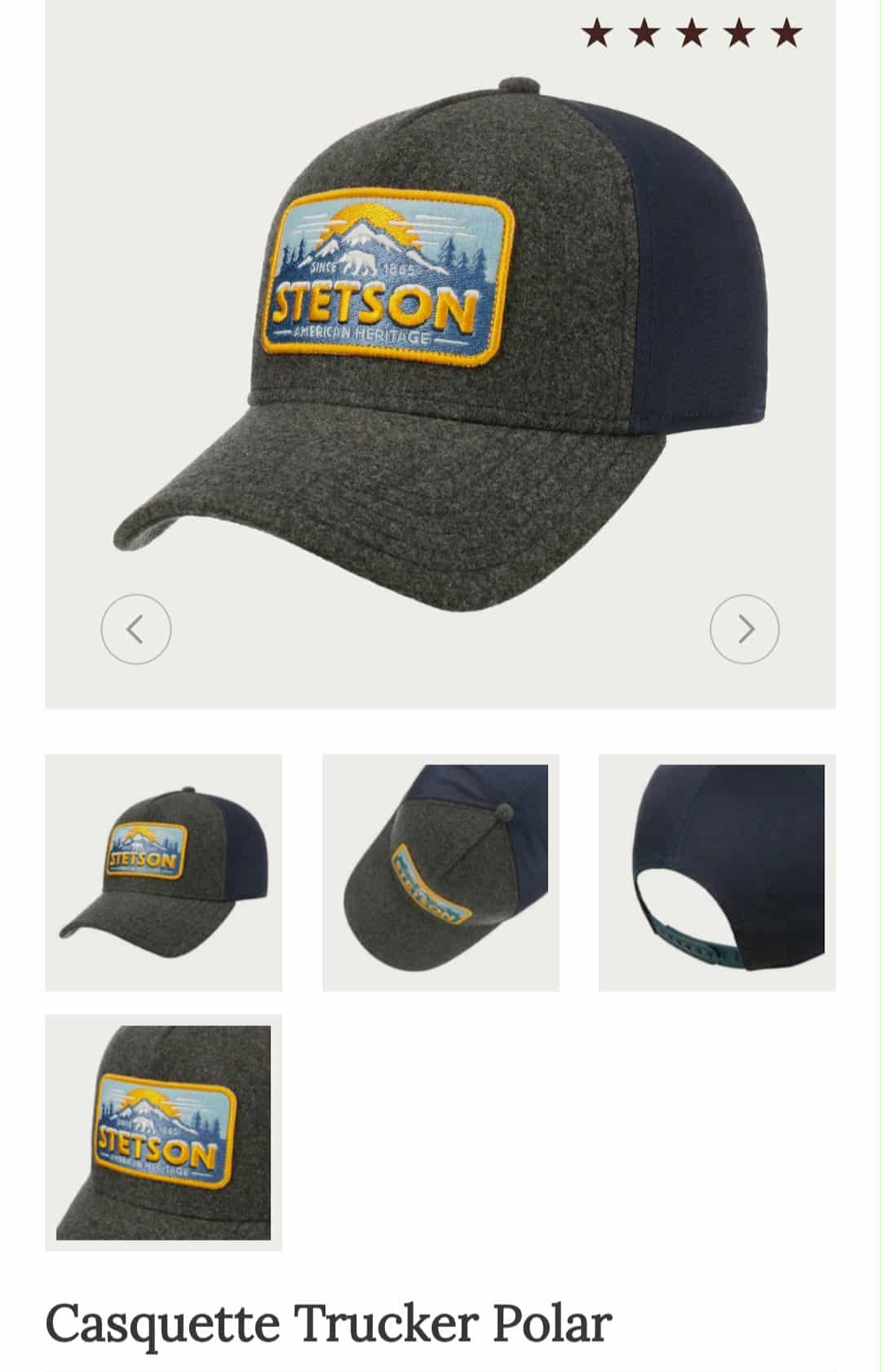Advance to the next product image

(745, 629)
